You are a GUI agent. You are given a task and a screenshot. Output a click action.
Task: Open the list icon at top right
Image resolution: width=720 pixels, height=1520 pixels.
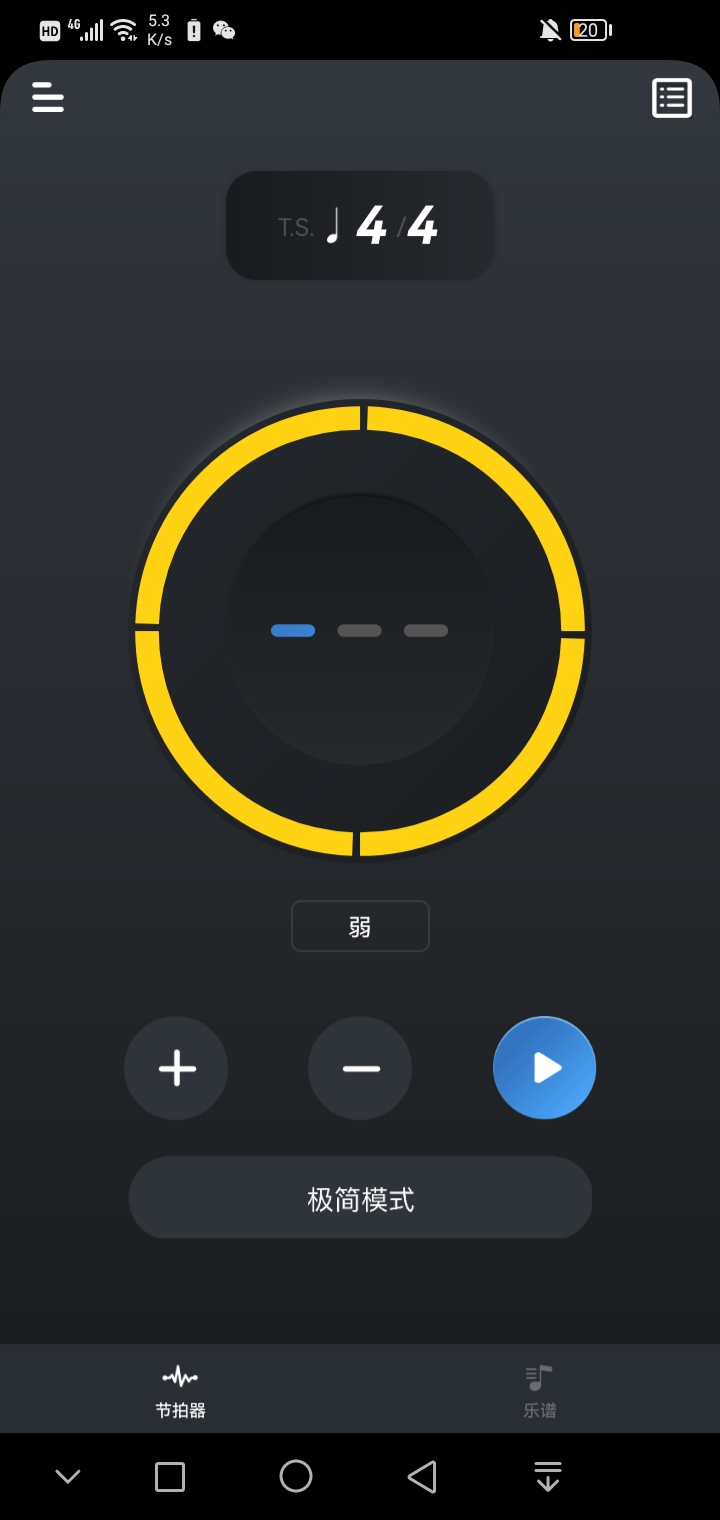click(x=672, y=98)
